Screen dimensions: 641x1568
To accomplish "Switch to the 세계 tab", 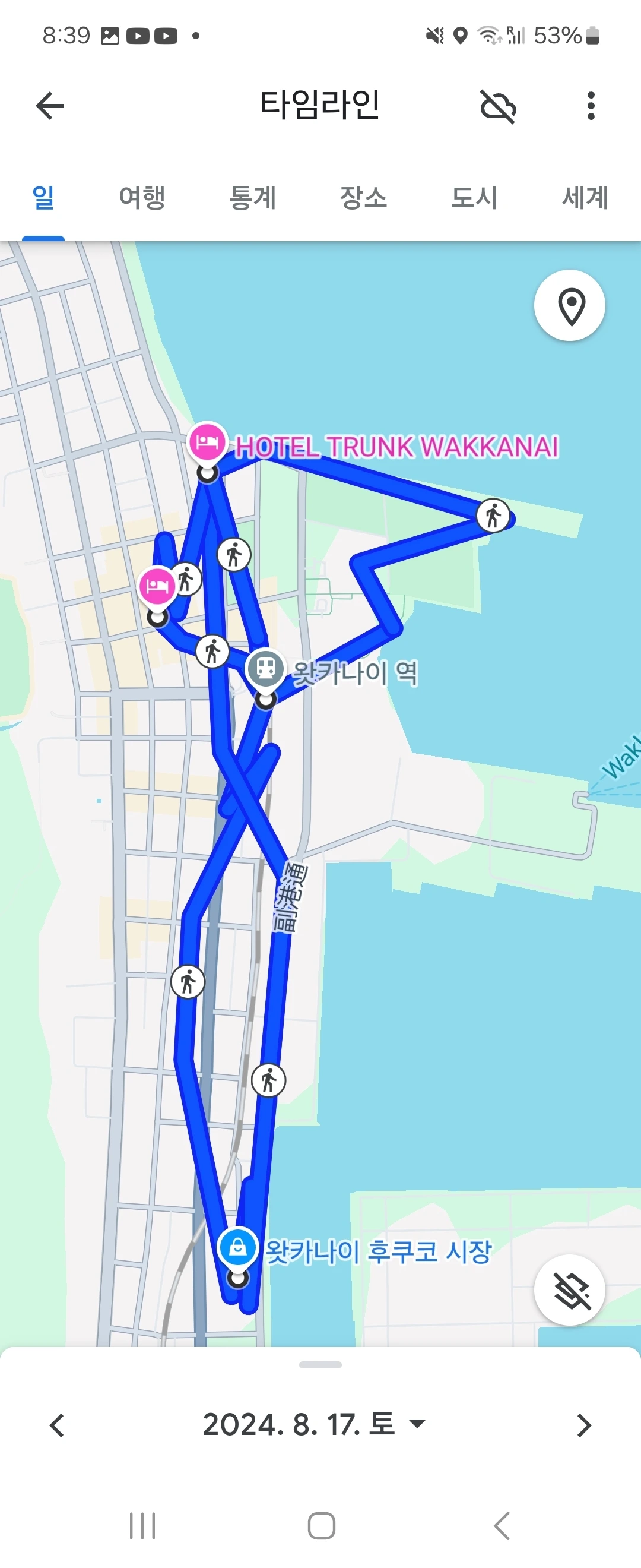I will tap(585, 198).
